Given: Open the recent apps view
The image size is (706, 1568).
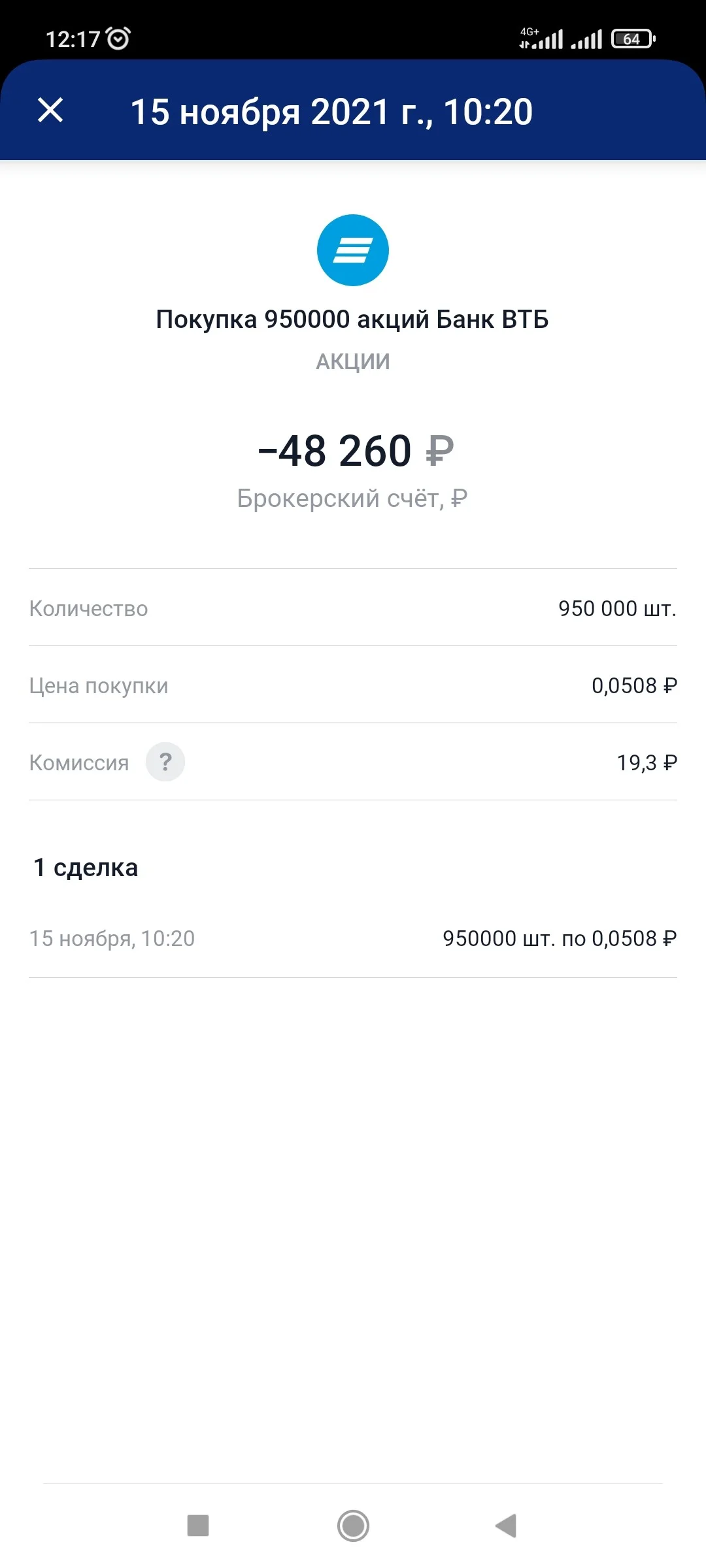Looking at the screenshot, I should tap(198, 1526).
